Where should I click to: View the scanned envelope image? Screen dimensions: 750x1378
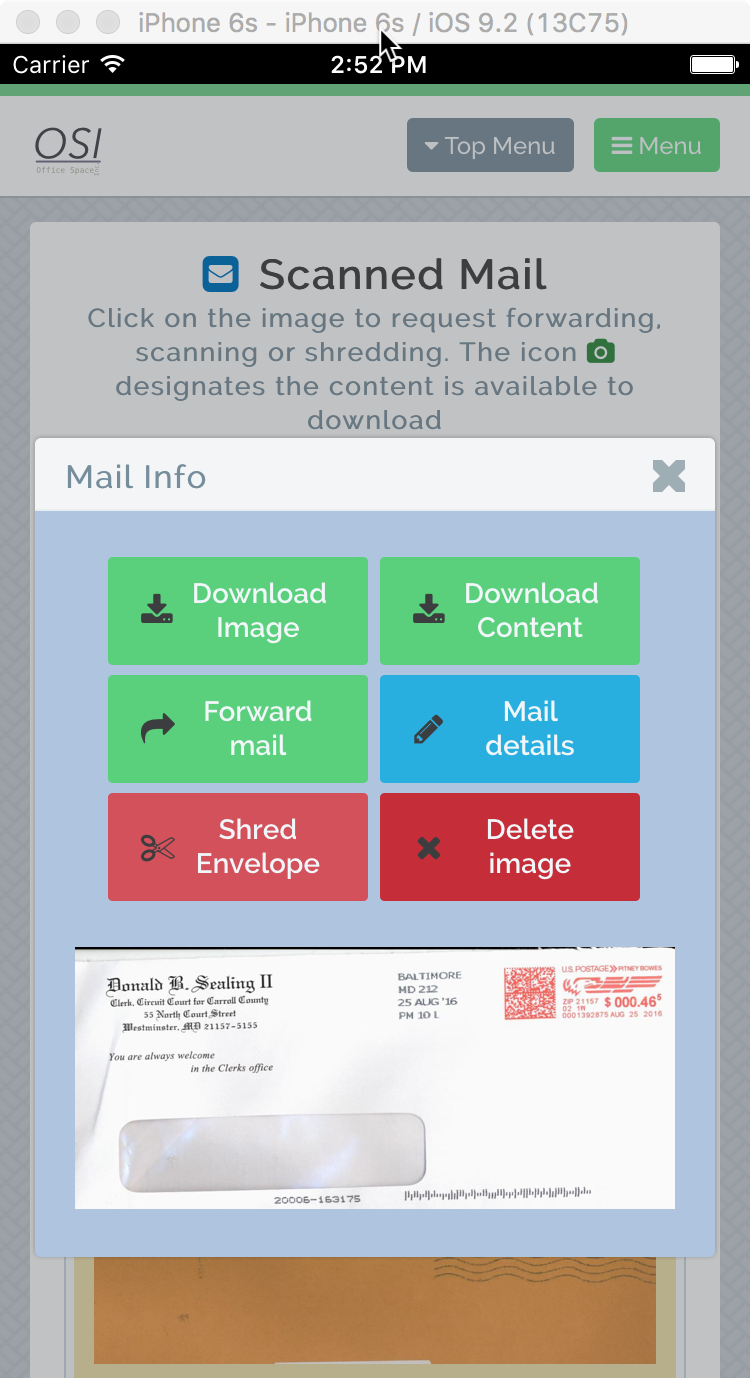pyautogui.click(x=375, y=1078)
